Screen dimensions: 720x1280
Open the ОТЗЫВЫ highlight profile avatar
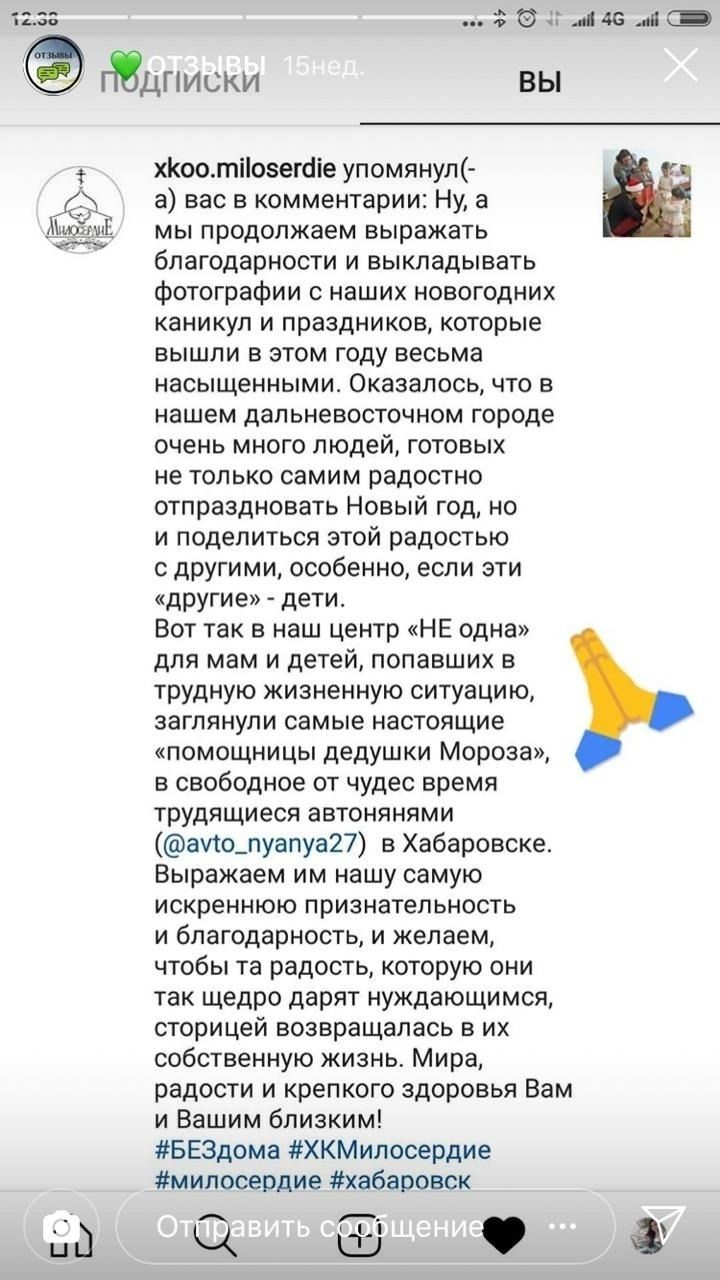tap(53, 66)
